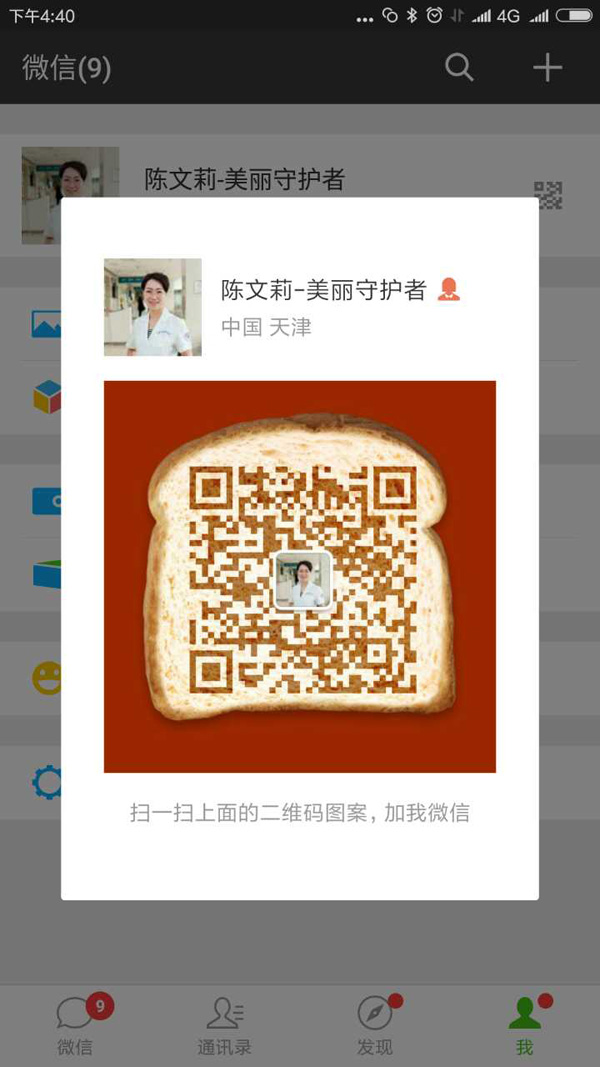Switch to the 微信 chats tab
Image resolution: width=600 pixels, height=1067 pixels.
[x=75, y=1026]
